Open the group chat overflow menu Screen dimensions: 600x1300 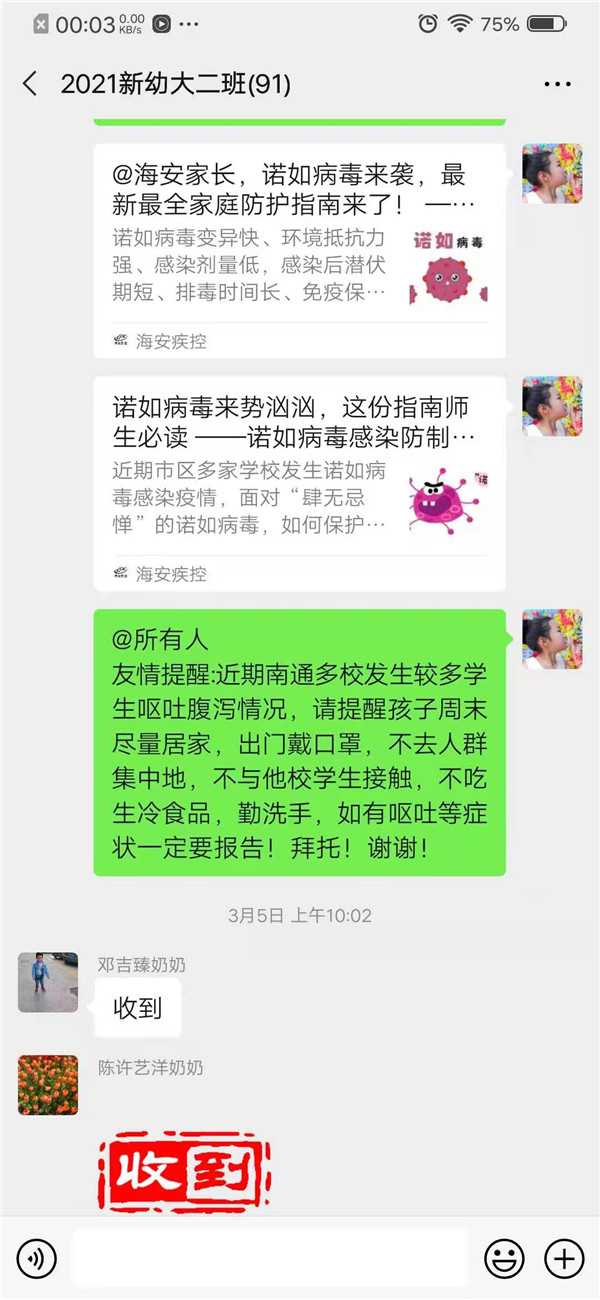coord(557,84)
